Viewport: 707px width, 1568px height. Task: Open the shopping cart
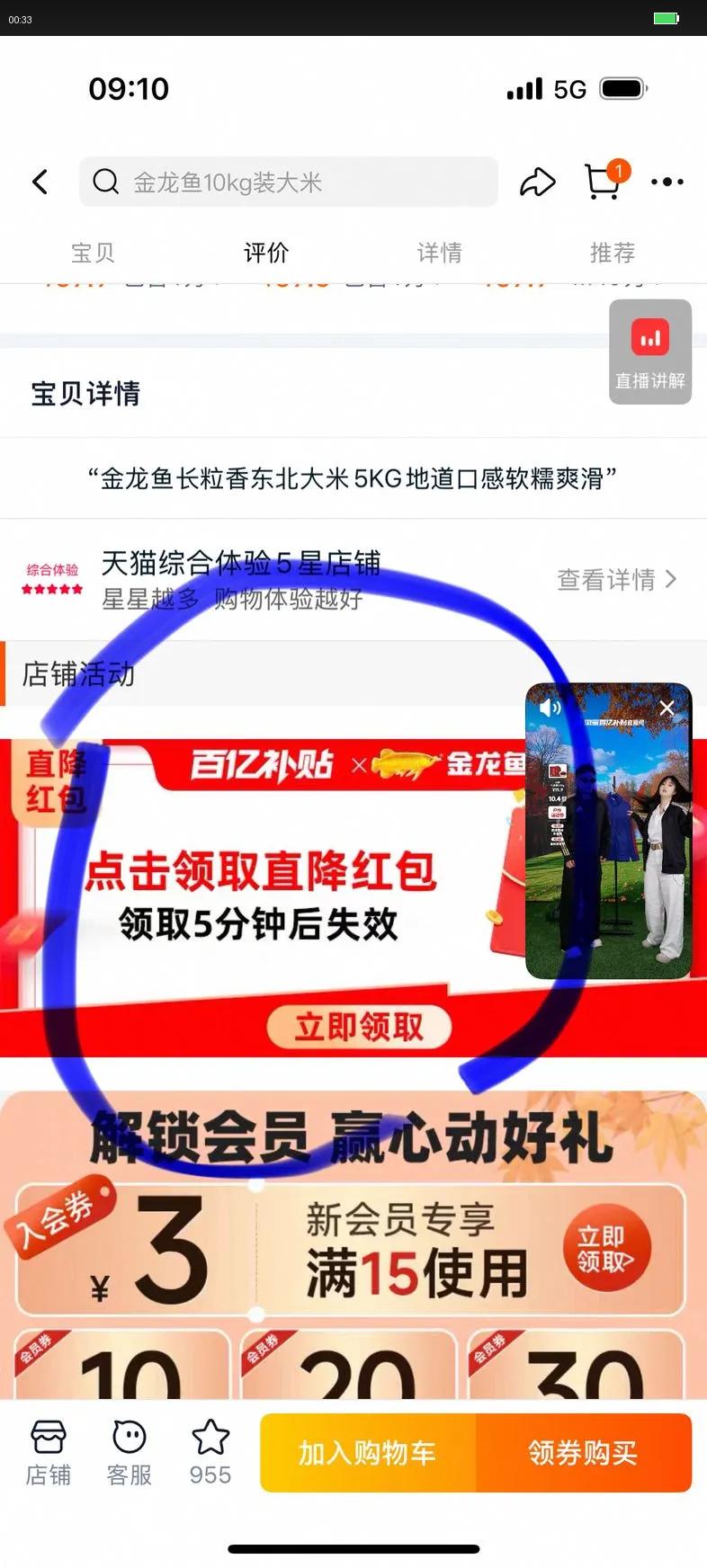[x=603, y=182]
